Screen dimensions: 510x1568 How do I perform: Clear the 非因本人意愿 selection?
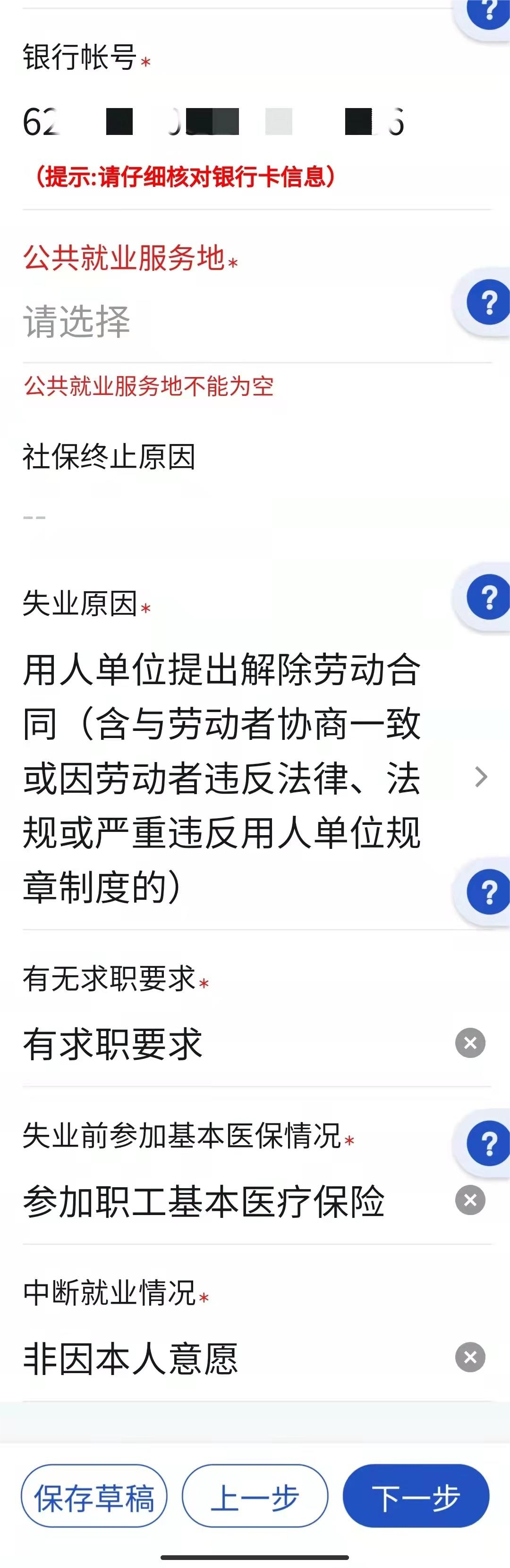tap(470, 1357)
